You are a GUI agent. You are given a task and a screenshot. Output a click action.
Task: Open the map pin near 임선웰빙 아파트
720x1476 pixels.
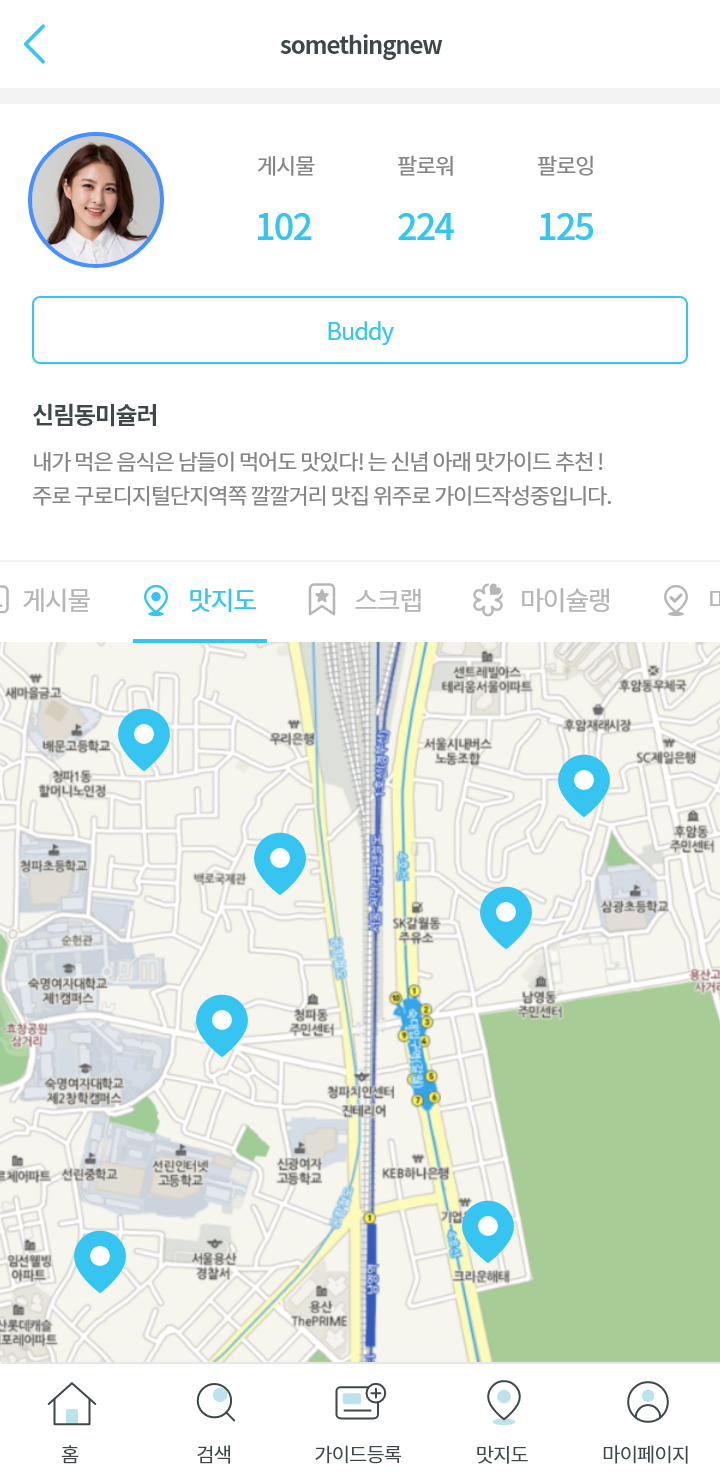pyautogui.click(x=100, y=1258)
